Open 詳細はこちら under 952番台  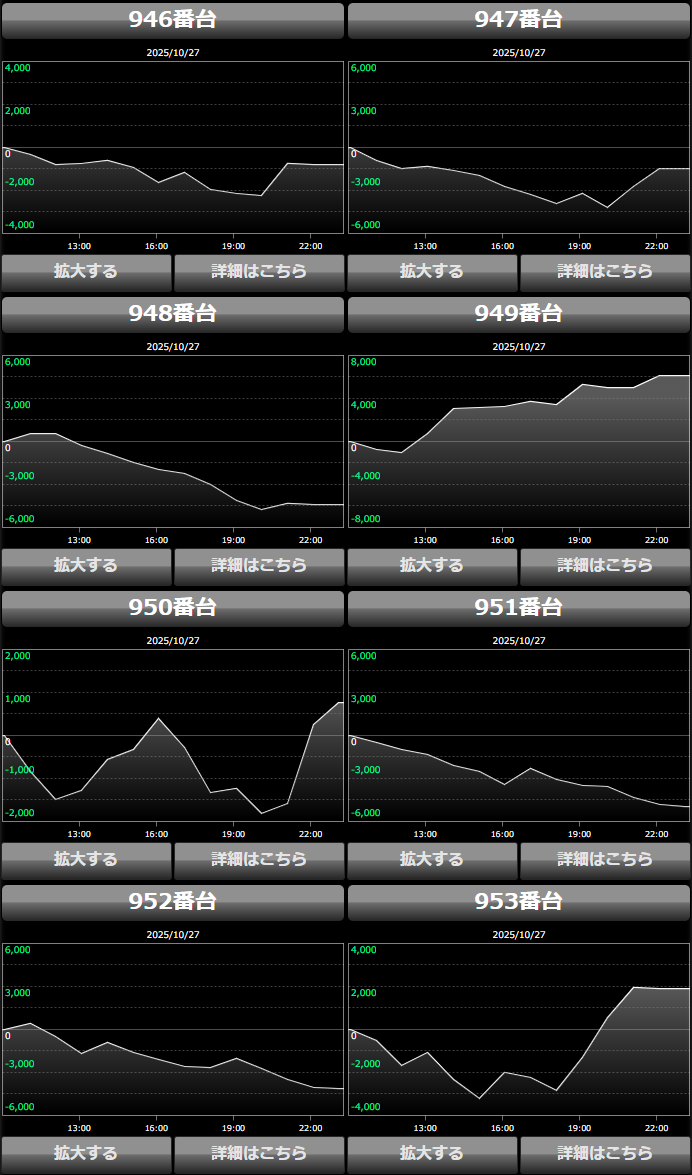pos(259,1153)
